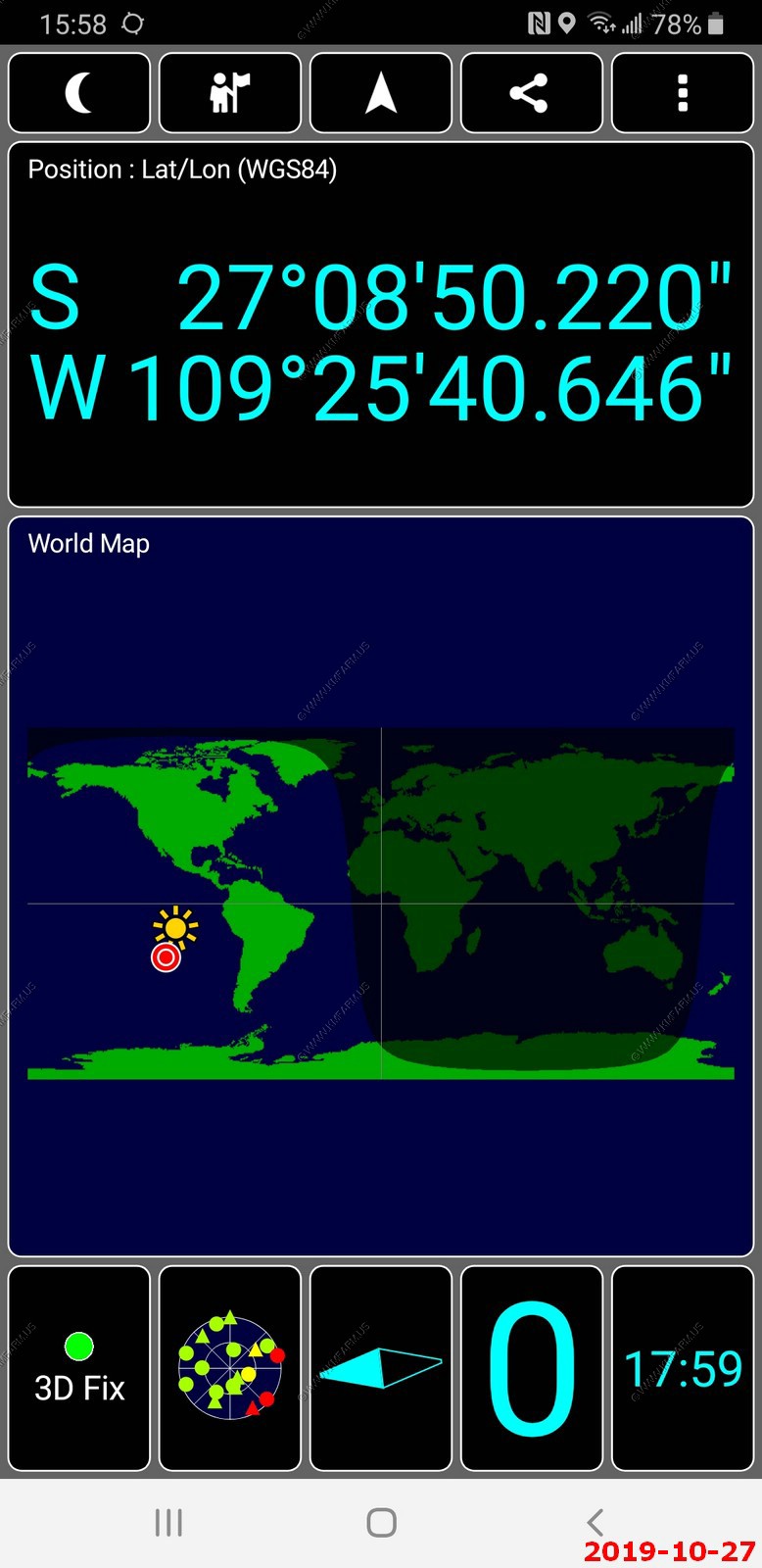Go back using the system back button
The height and width of the screenshot is (1568, 762).
pyautogui.click(x=595, y=1522)
